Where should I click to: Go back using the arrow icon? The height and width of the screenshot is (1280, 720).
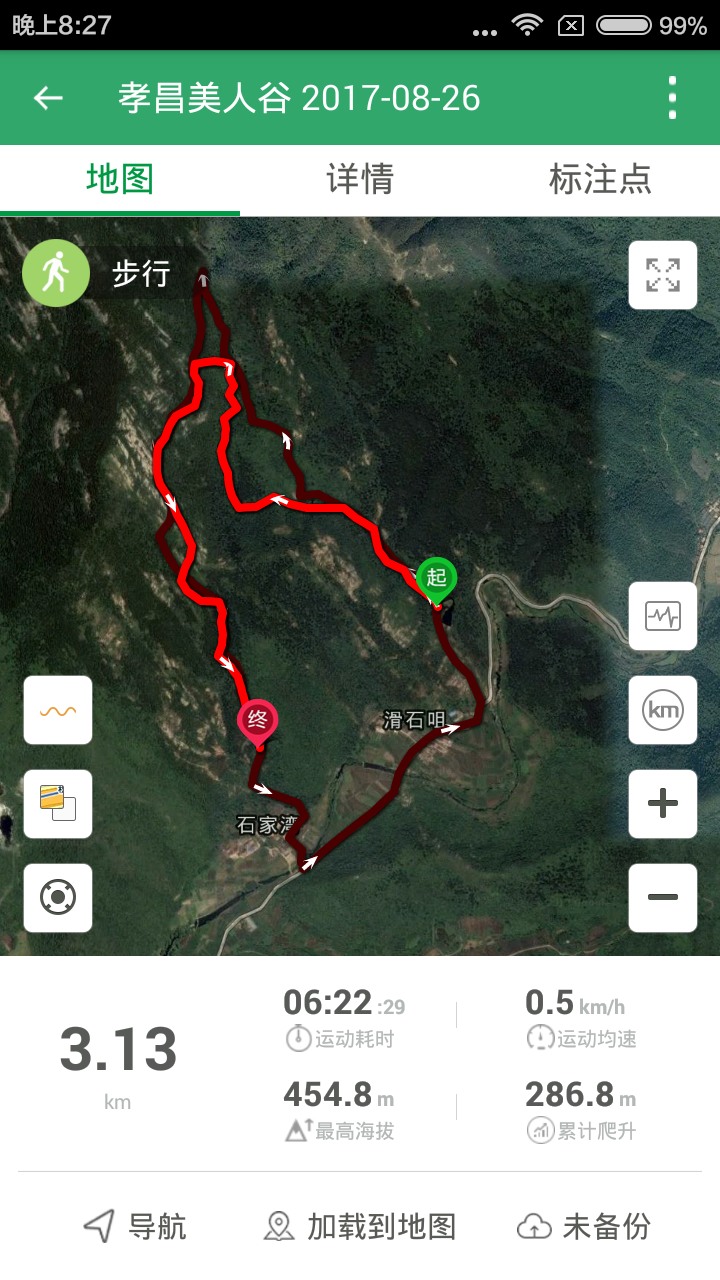coord(48,98)
